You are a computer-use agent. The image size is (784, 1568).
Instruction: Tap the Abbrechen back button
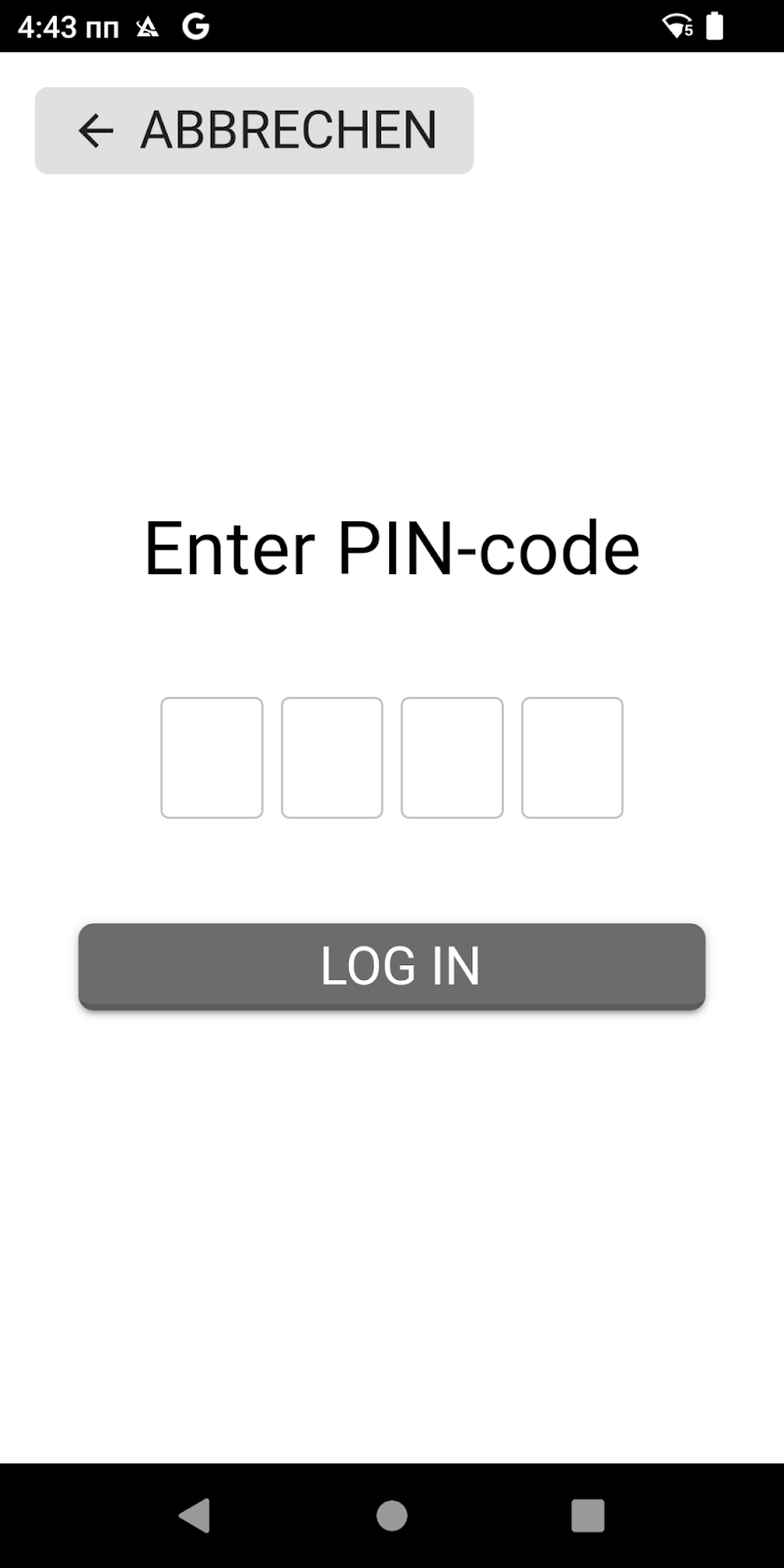(x=254, y=130)
